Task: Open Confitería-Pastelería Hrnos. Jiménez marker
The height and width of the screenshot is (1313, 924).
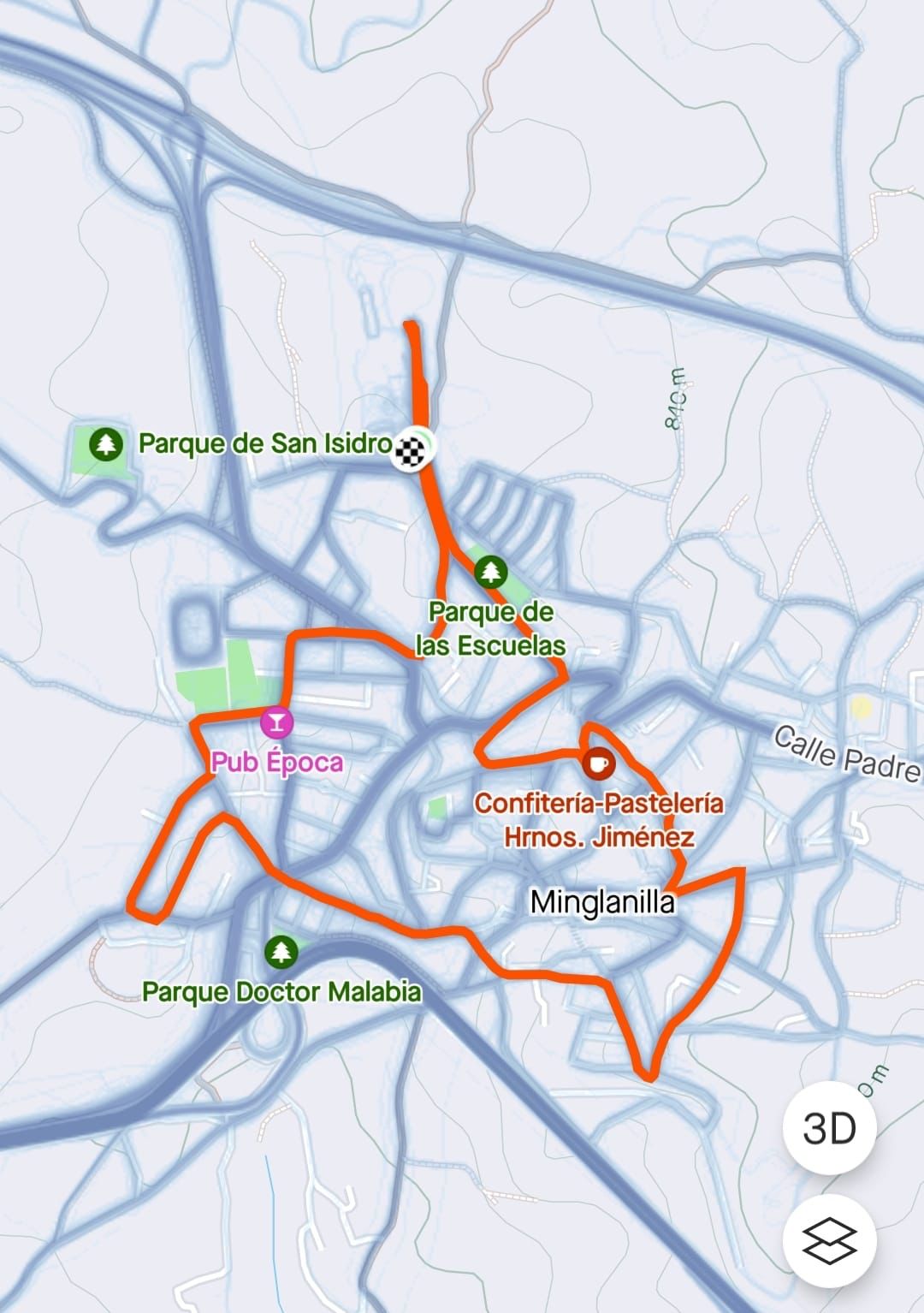Action: (x=597, y=762)
